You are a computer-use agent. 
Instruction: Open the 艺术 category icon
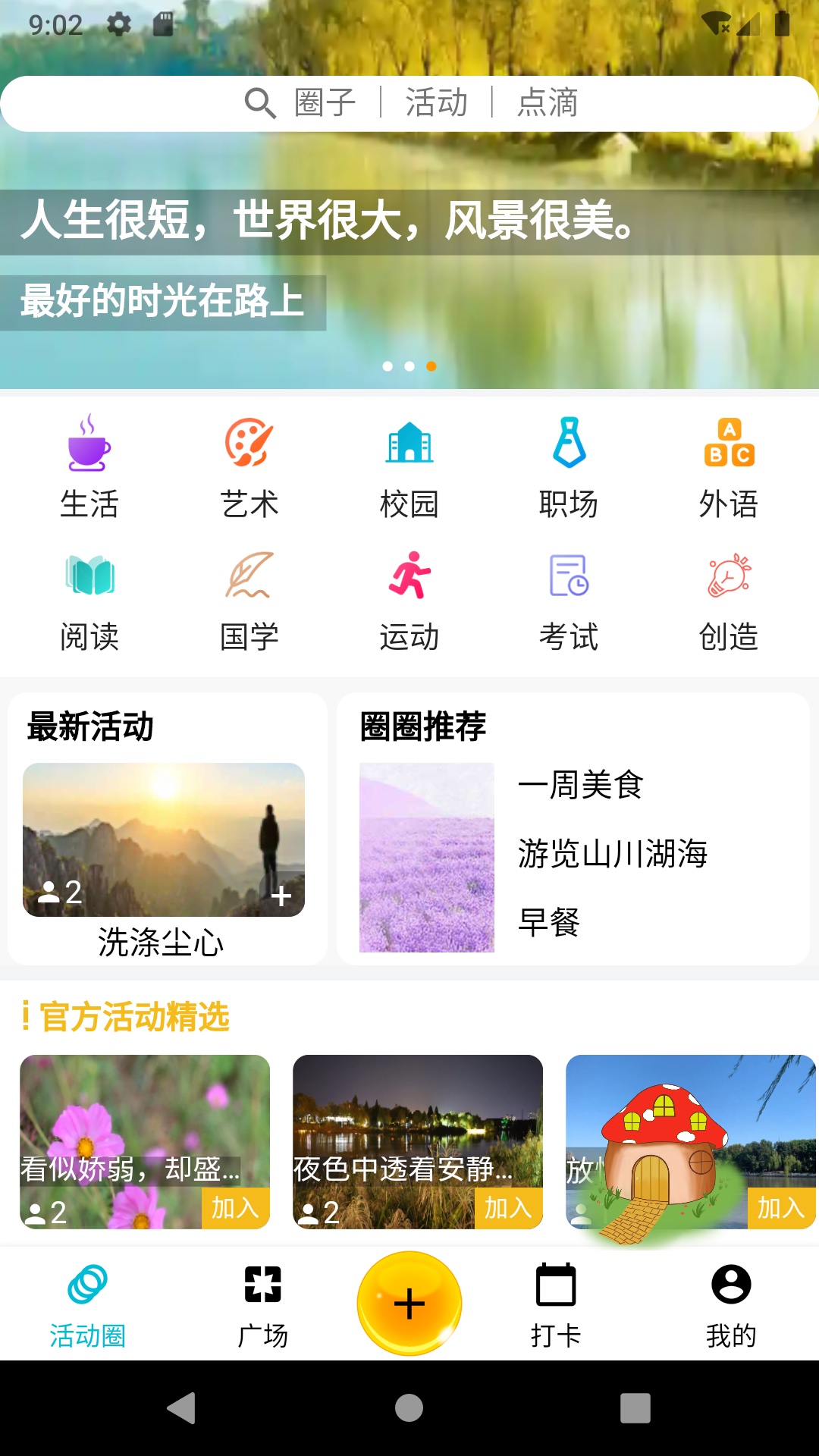249,446
